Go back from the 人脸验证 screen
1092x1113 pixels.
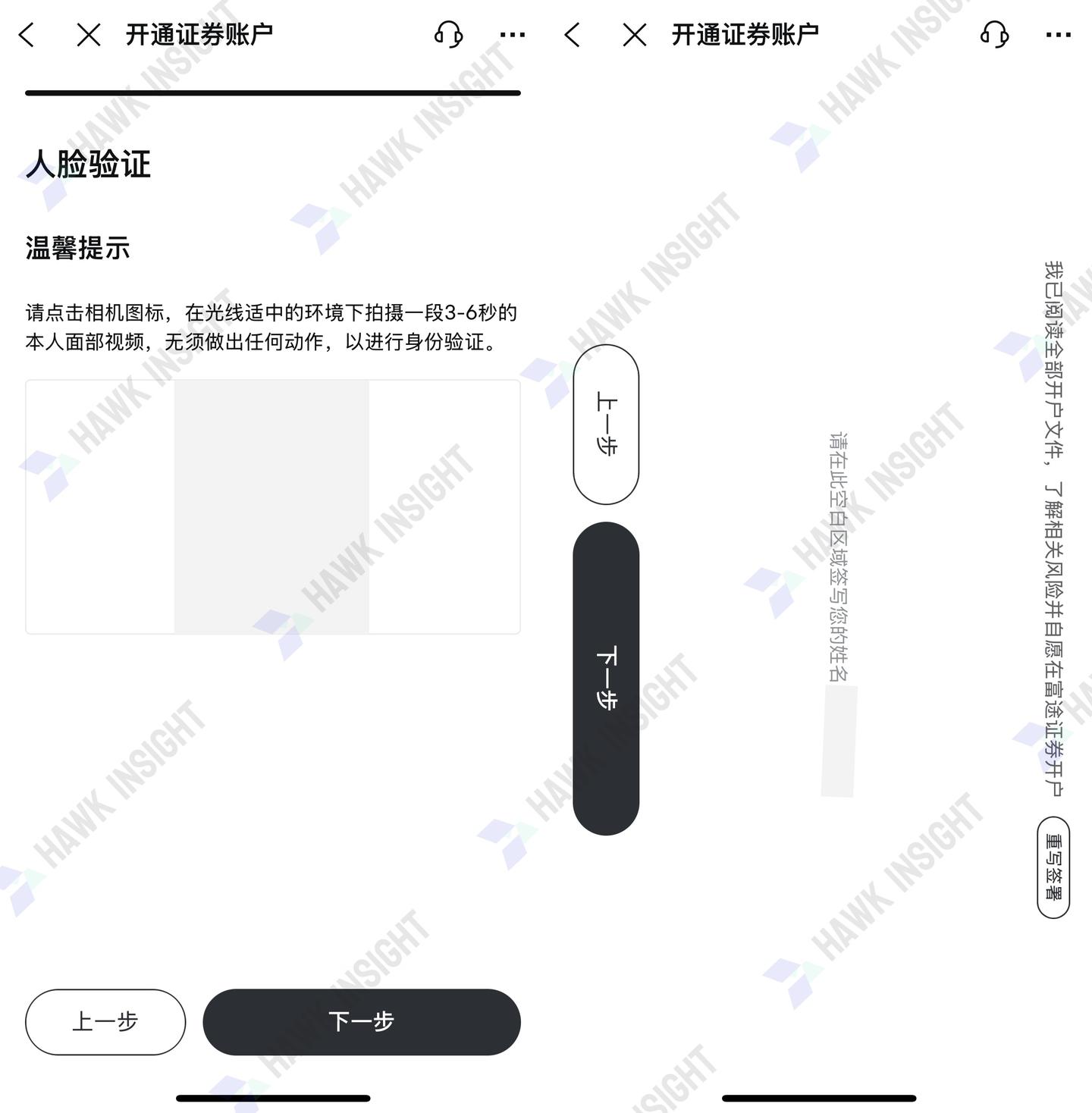click(27, 35)
